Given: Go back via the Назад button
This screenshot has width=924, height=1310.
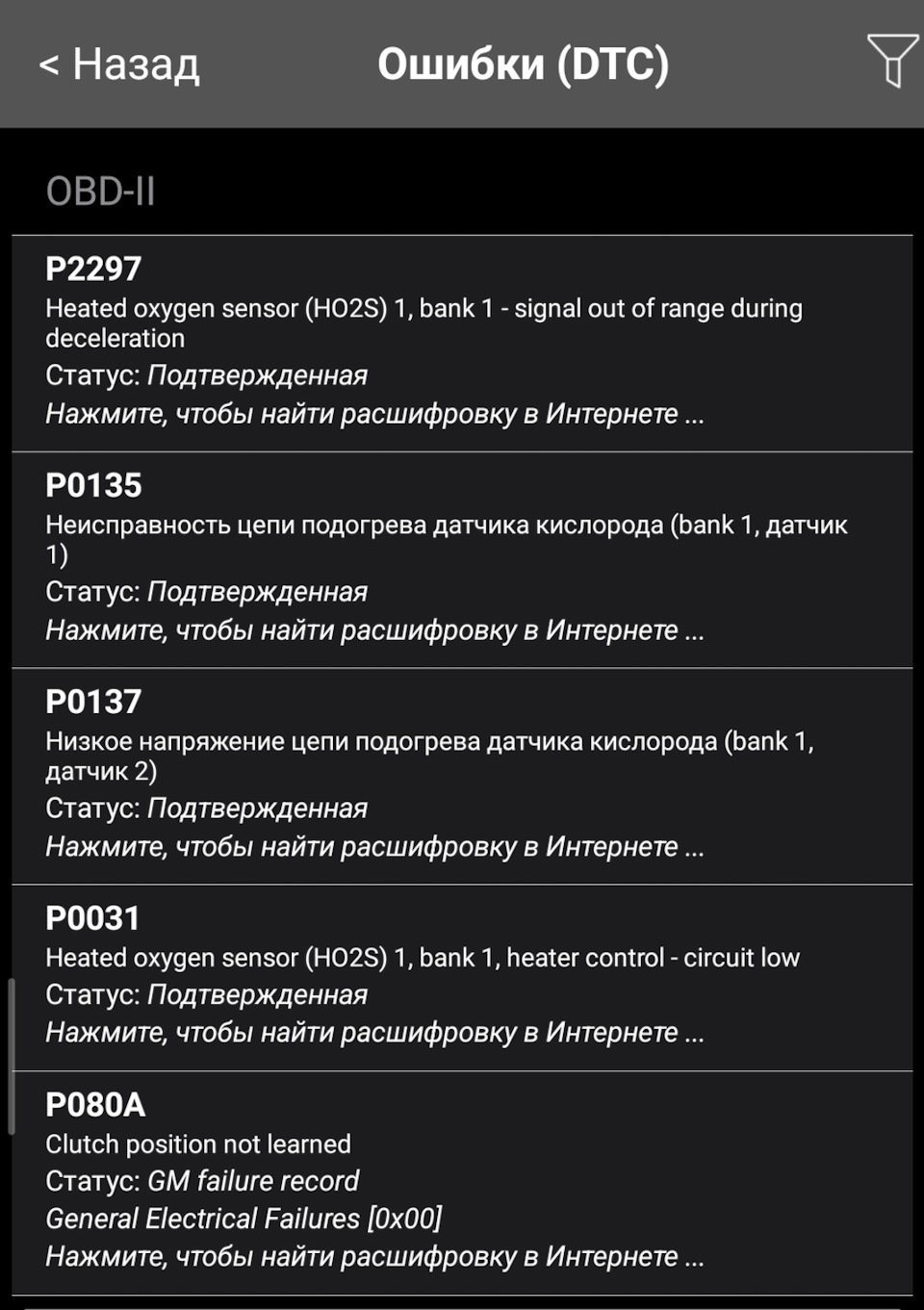Looking at the screenshot, I should [x=119, y=64].
